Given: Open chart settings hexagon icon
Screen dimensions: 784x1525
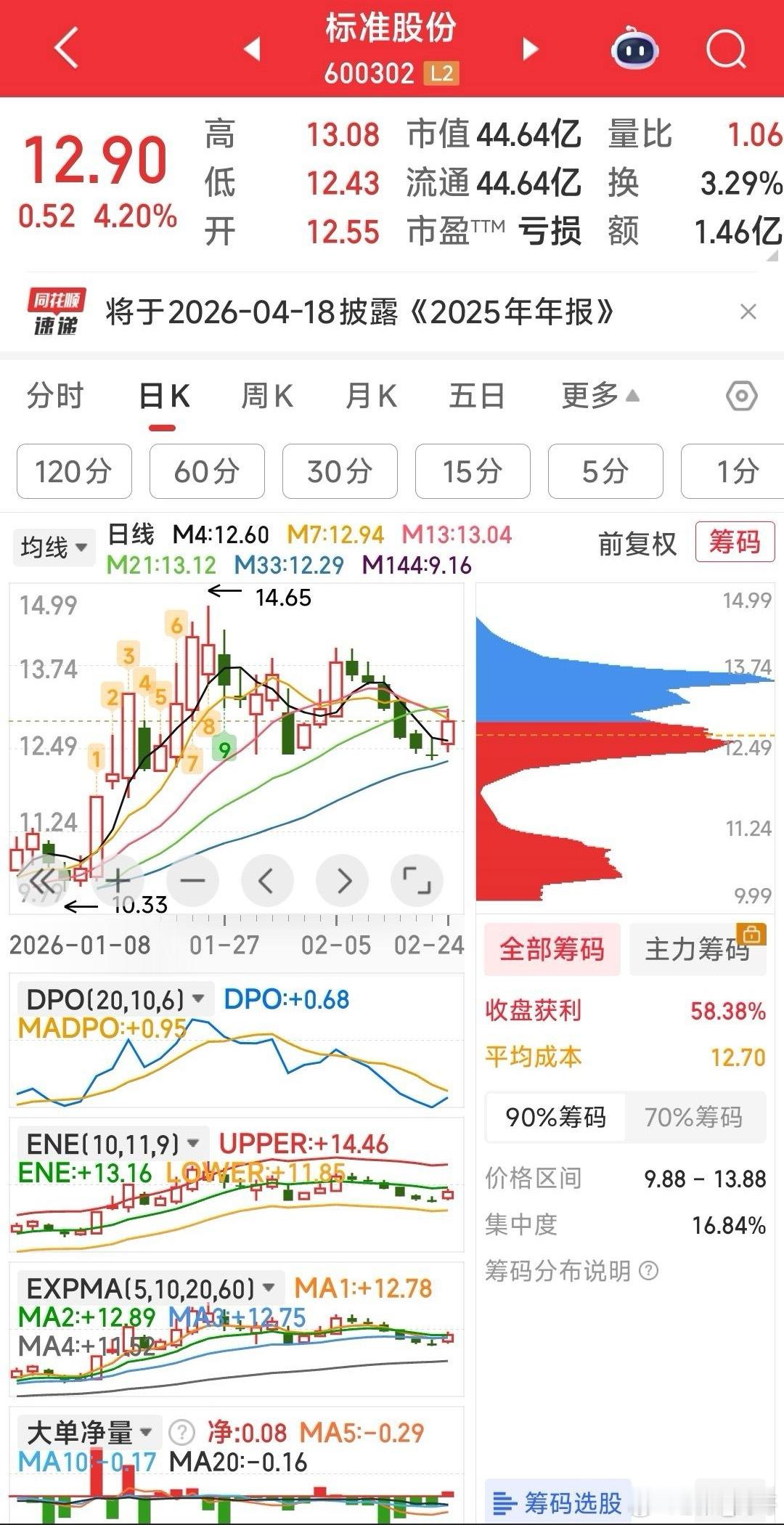Looking at the screenshot, I should pyautogui.click(x=741, y=396).
